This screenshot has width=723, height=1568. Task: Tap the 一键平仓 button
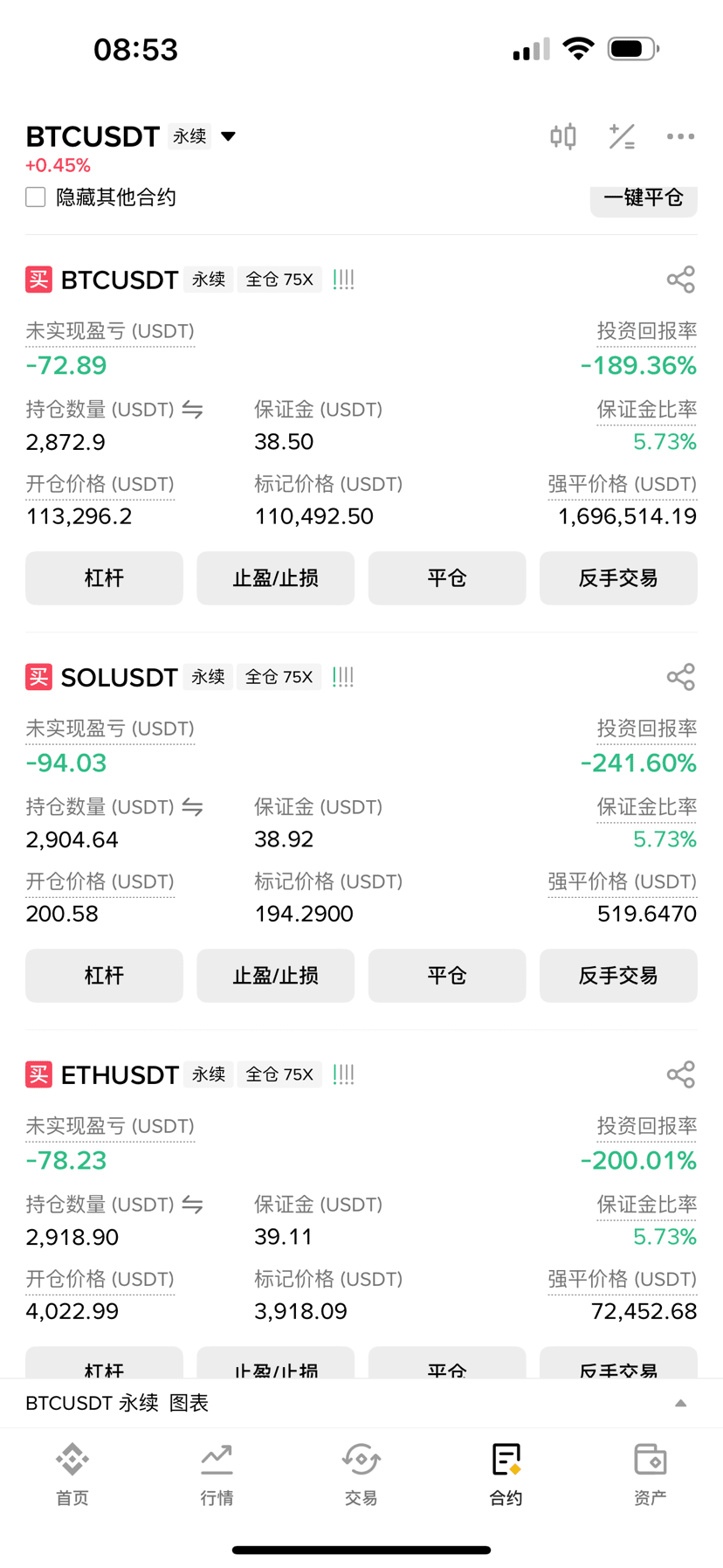point(644,199)
